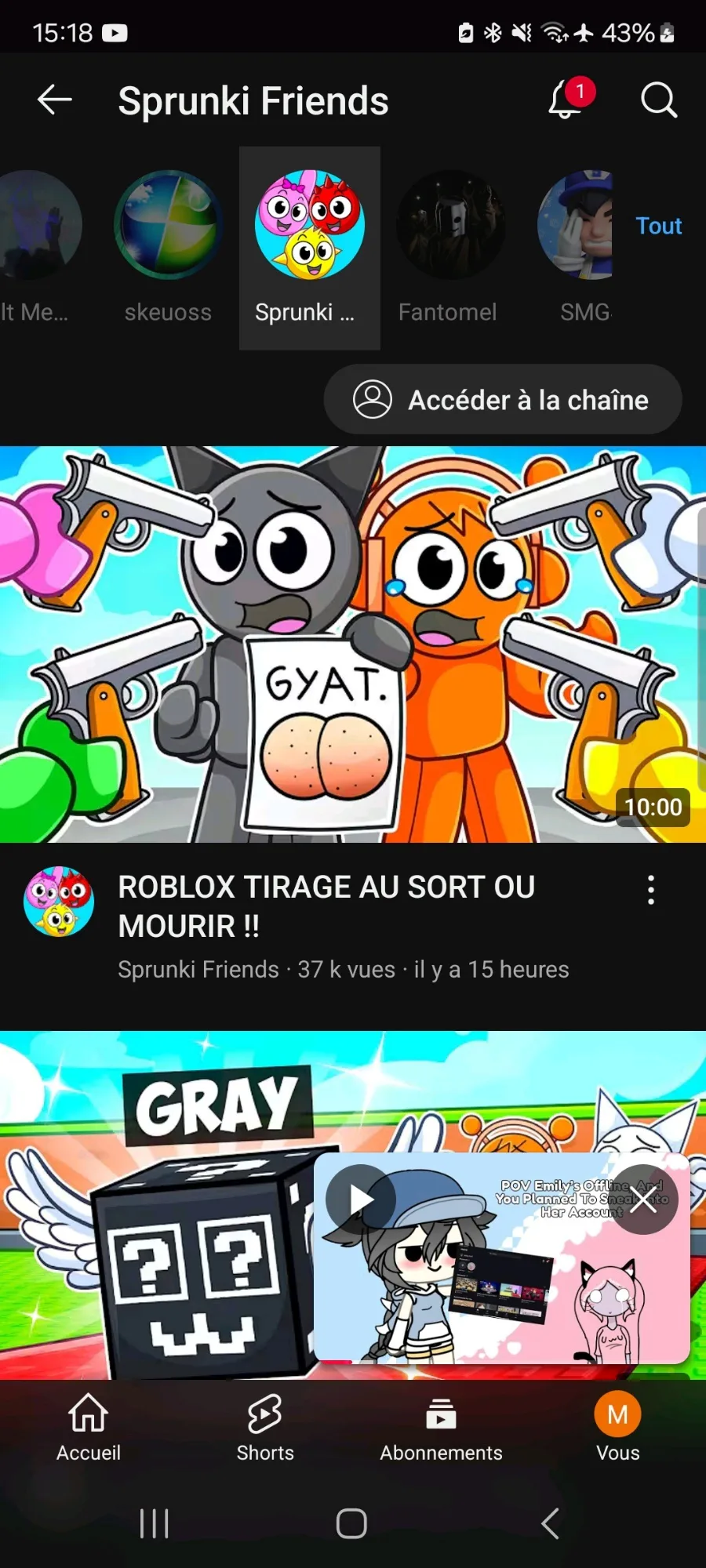Select the skeuoss channel
The width and height of the screenshot is (706, 1568).
[x=168, y=248]
